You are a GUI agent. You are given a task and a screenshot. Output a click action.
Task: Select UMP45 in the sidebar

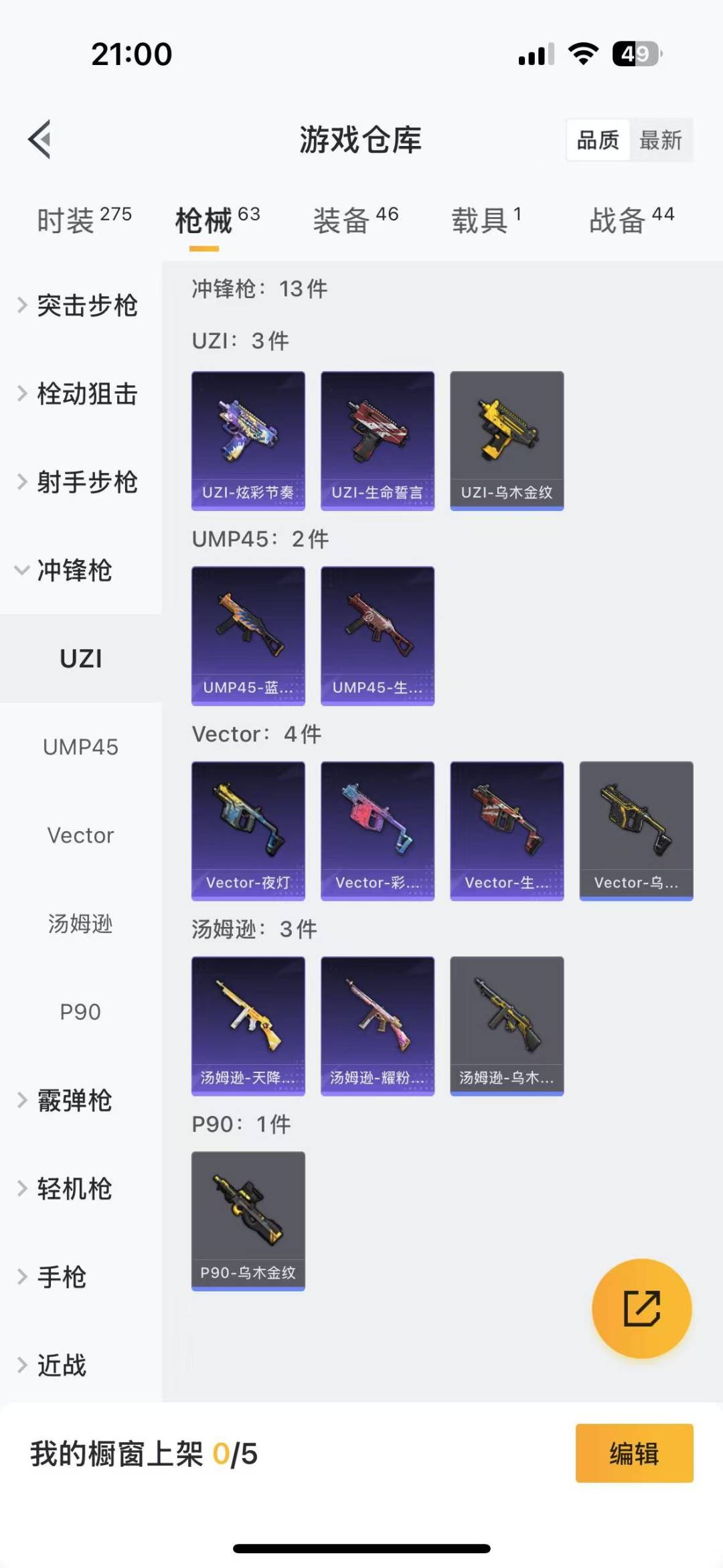point(80,747)
